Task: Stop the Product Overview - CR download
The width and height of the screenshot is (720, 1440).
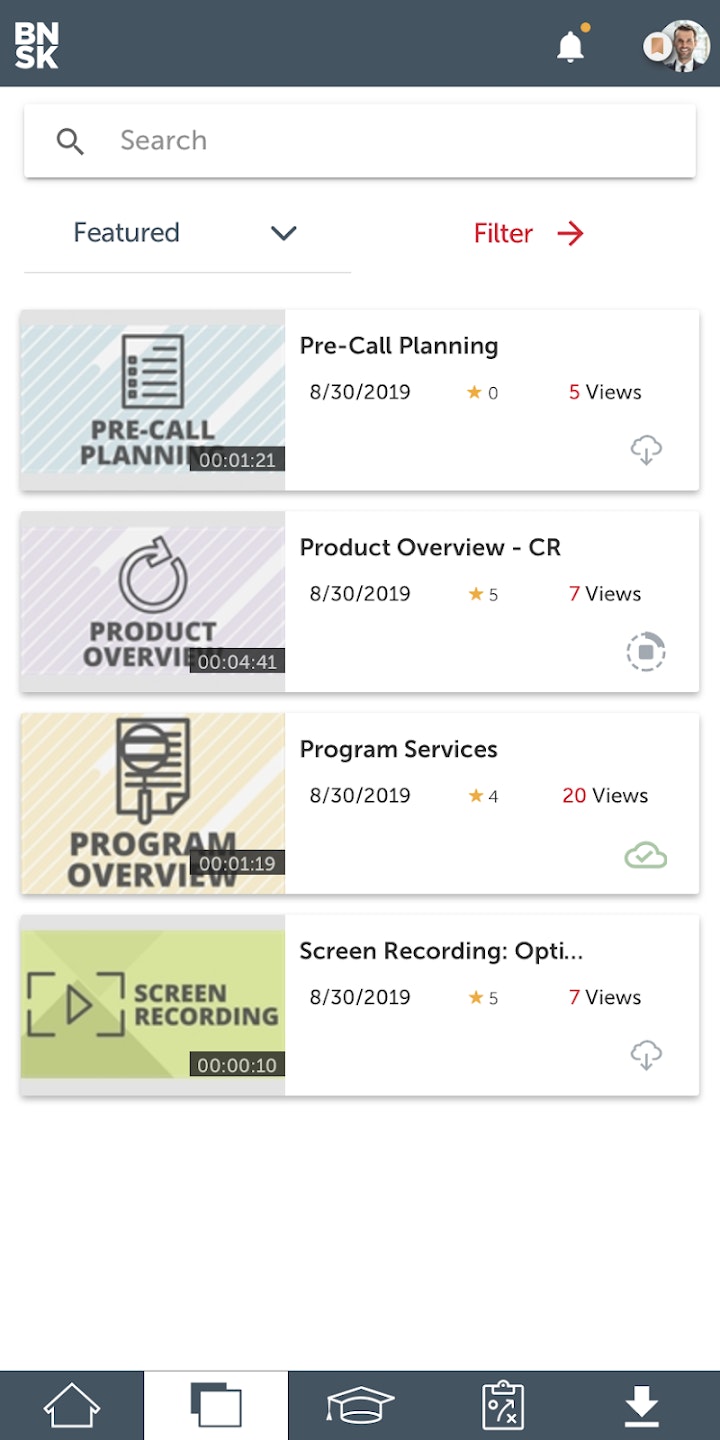Action: pos(646,652)
